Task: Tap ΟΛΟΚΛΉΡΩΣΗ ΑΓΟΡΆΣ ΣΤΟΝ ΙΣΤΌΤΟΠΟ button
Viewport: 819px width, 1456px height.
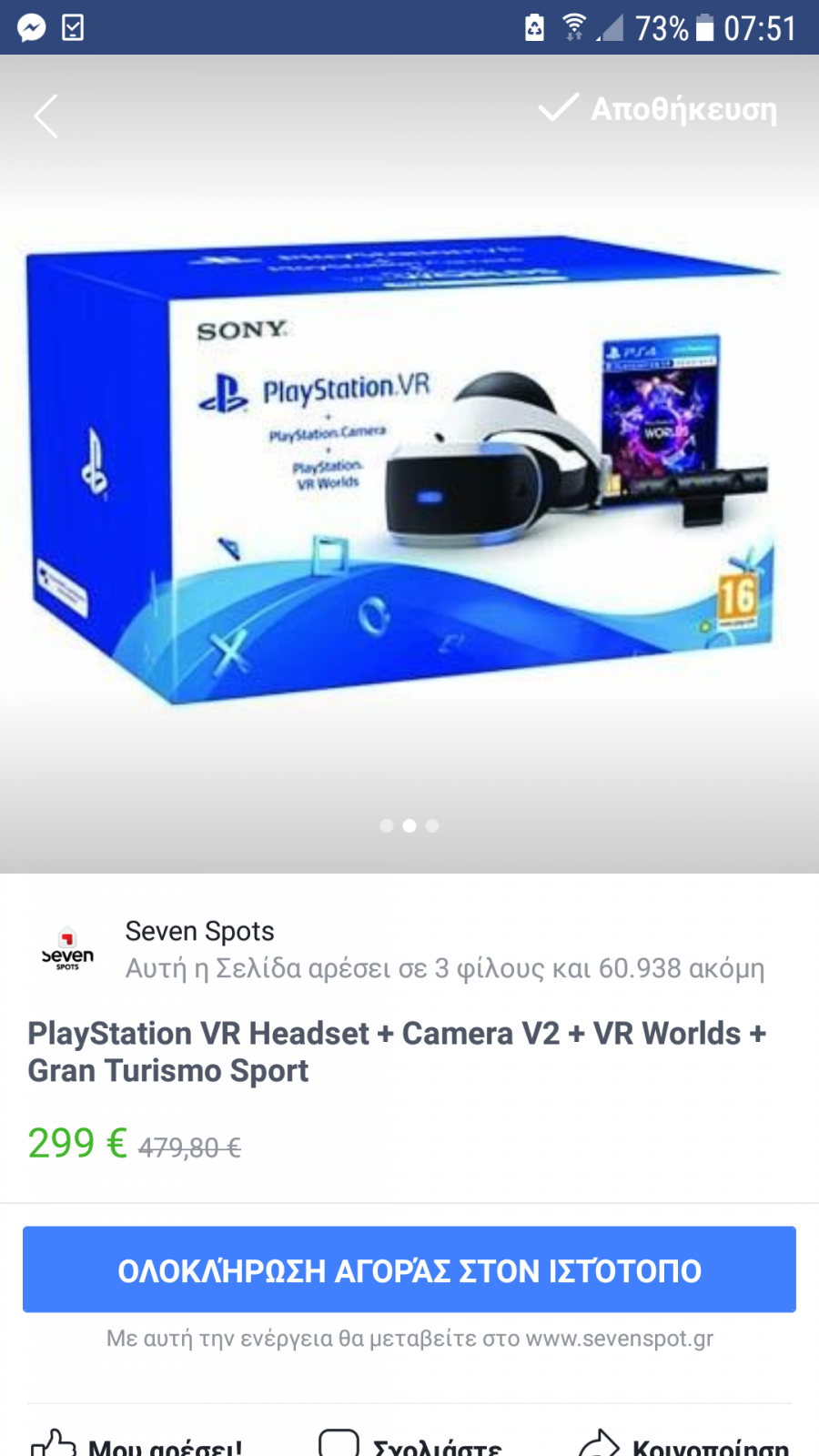Action: click(409, 1269)
